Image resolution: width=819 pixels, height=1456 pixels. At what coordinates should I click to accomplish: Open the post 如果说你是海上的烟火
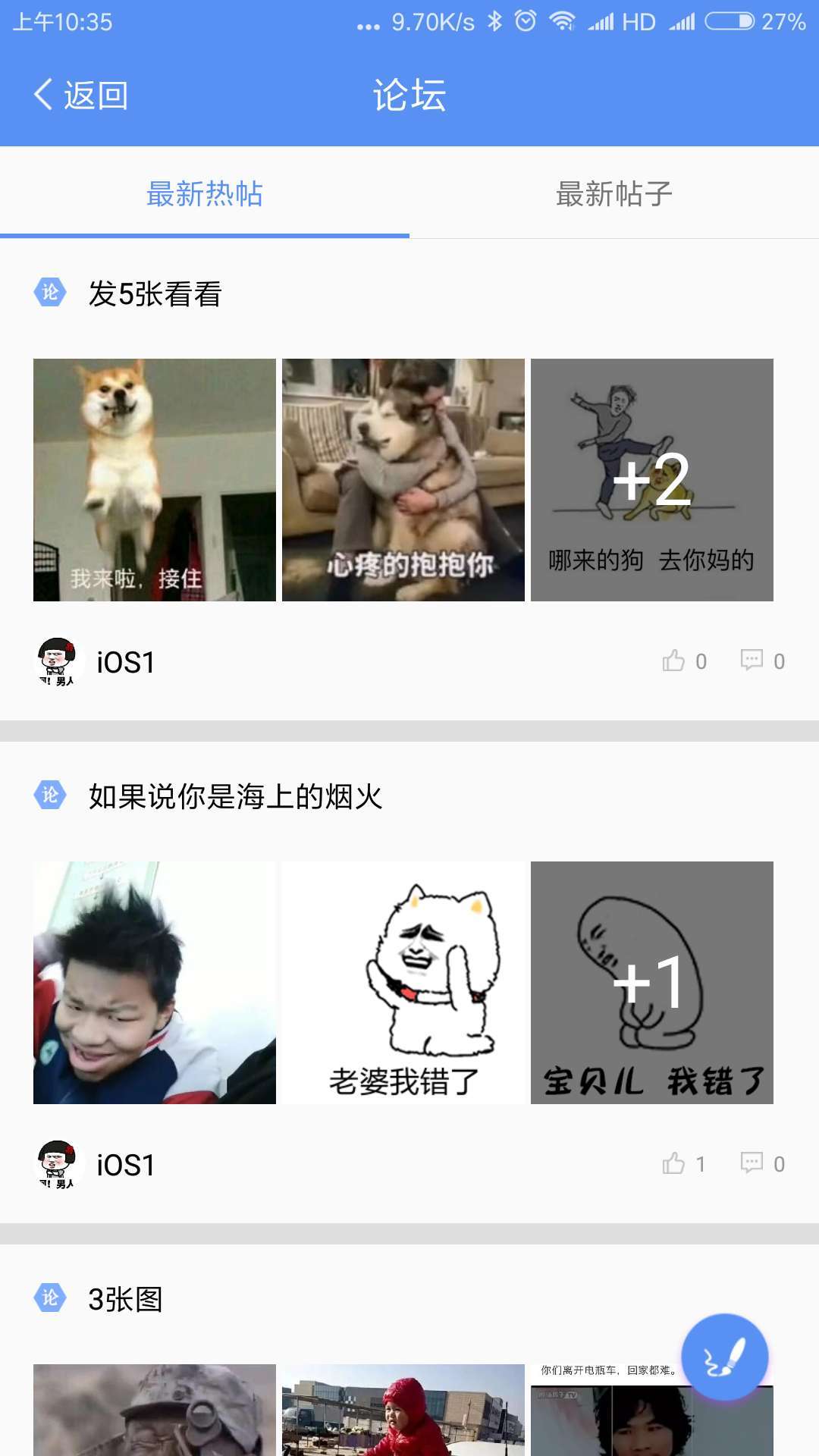click(x=235, y=797)
